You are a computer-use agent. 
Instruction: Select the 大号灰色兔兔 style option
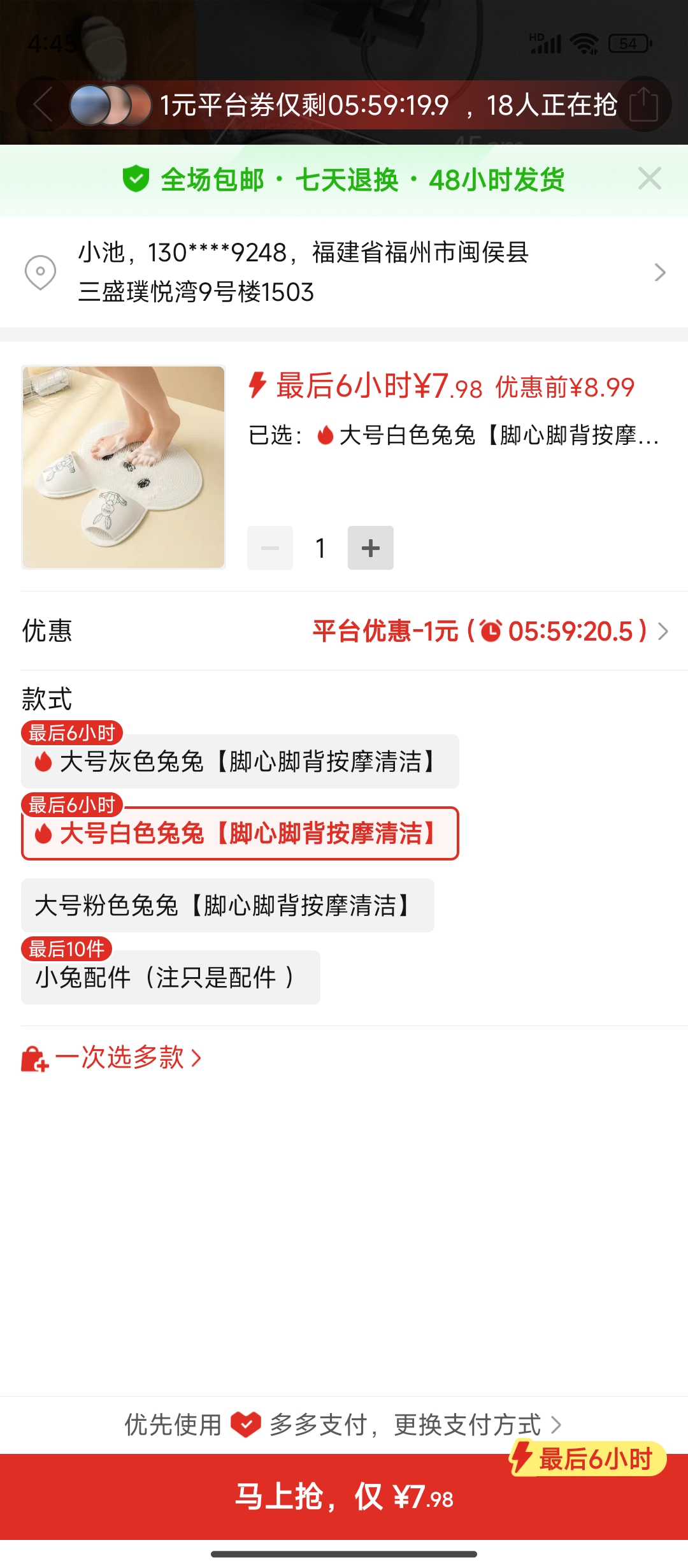point(240,762)
